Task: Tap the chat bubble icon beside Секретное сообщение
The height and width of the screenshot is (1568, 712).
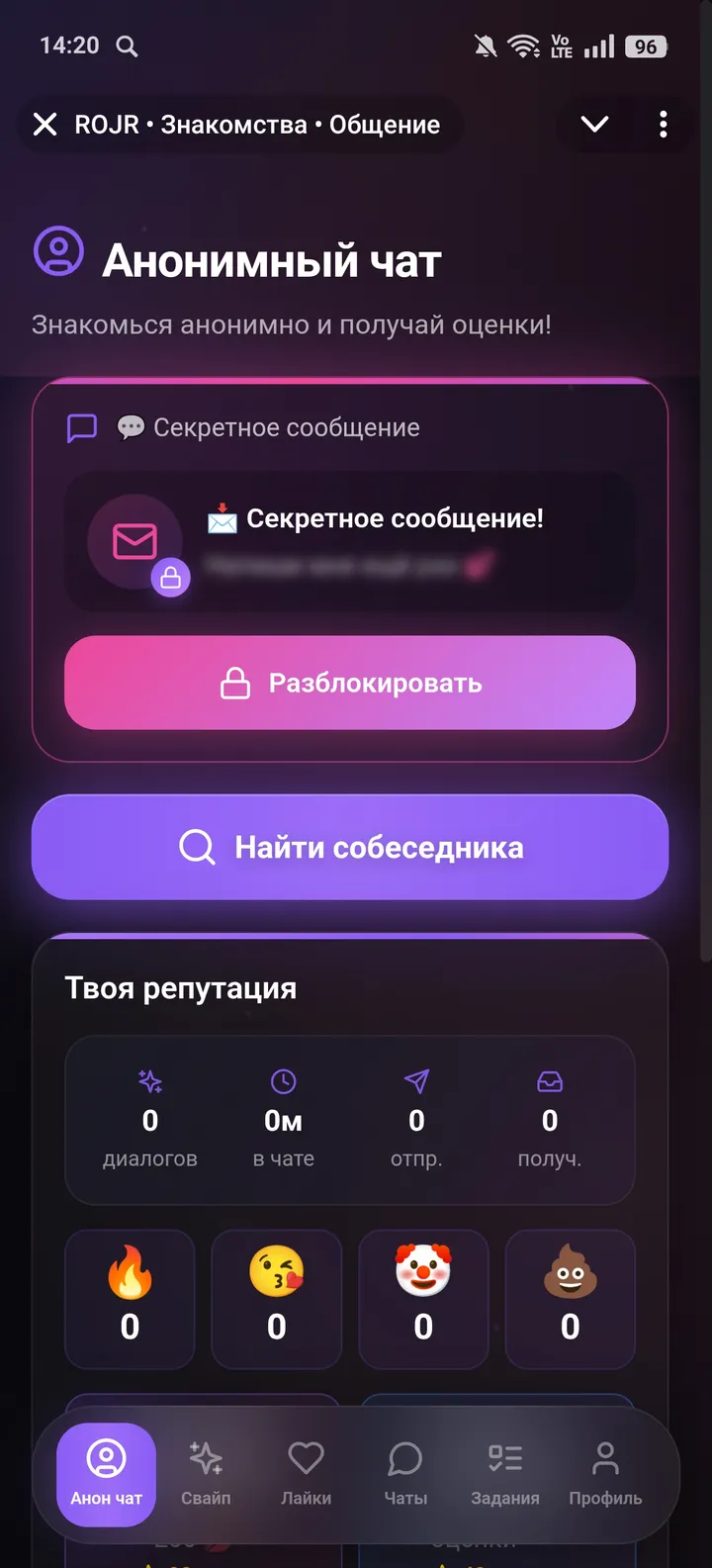Action: [81, 427]
